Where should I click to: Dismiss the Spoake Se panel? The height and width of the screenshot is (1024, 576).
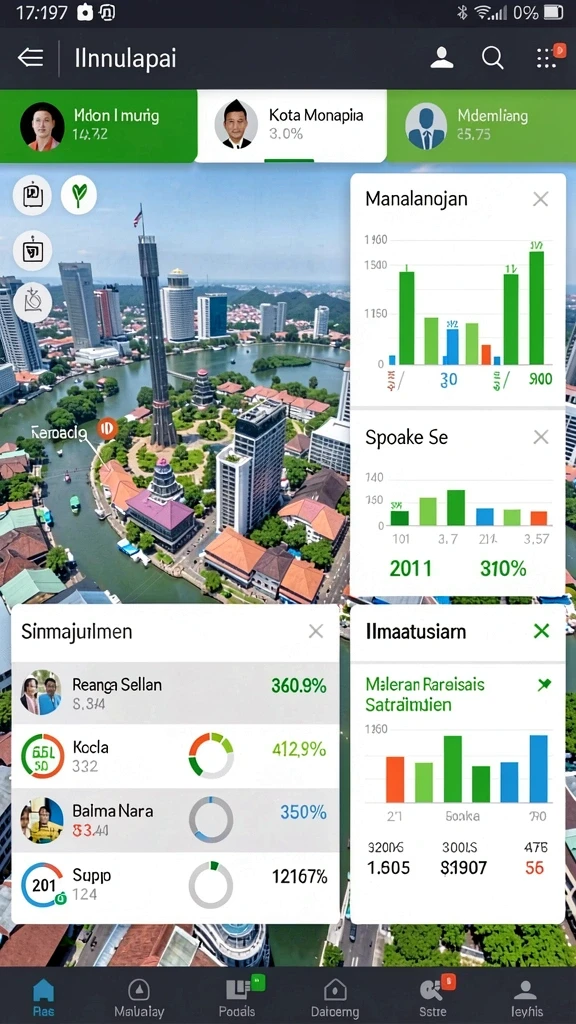click(x=541, y=437)
